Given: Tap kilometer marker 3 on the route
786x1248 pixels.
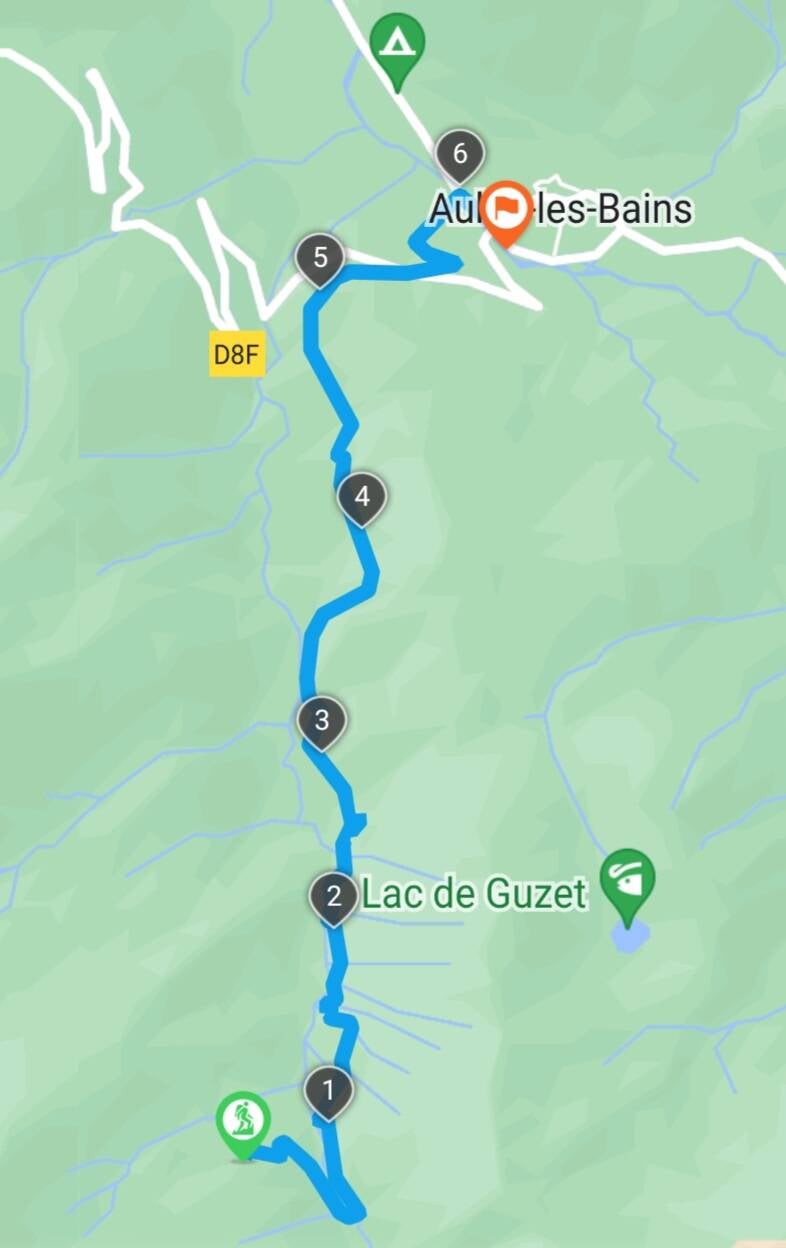Looking at the screenshot, I should pos(321,719).
